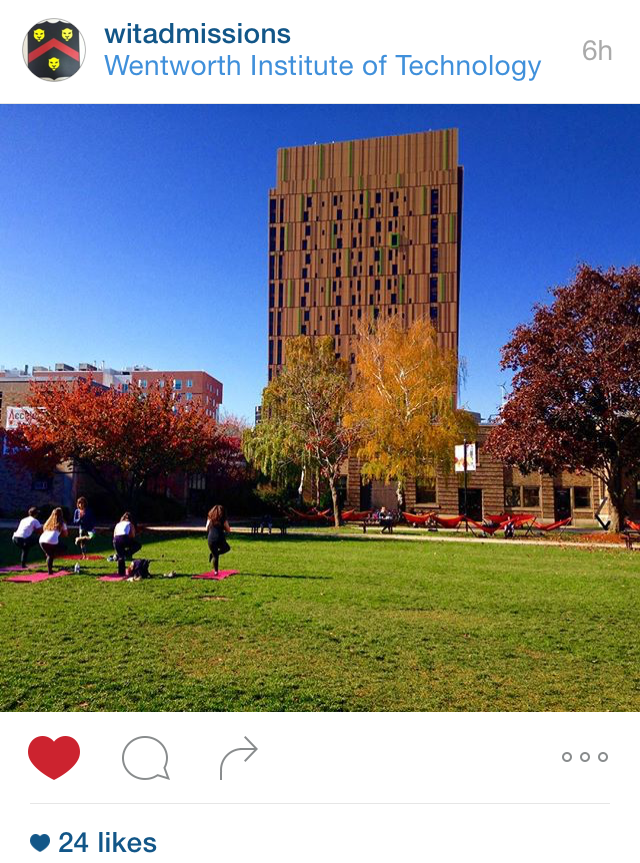Open Wentworth Institute of Technology location

click(322, 66)
